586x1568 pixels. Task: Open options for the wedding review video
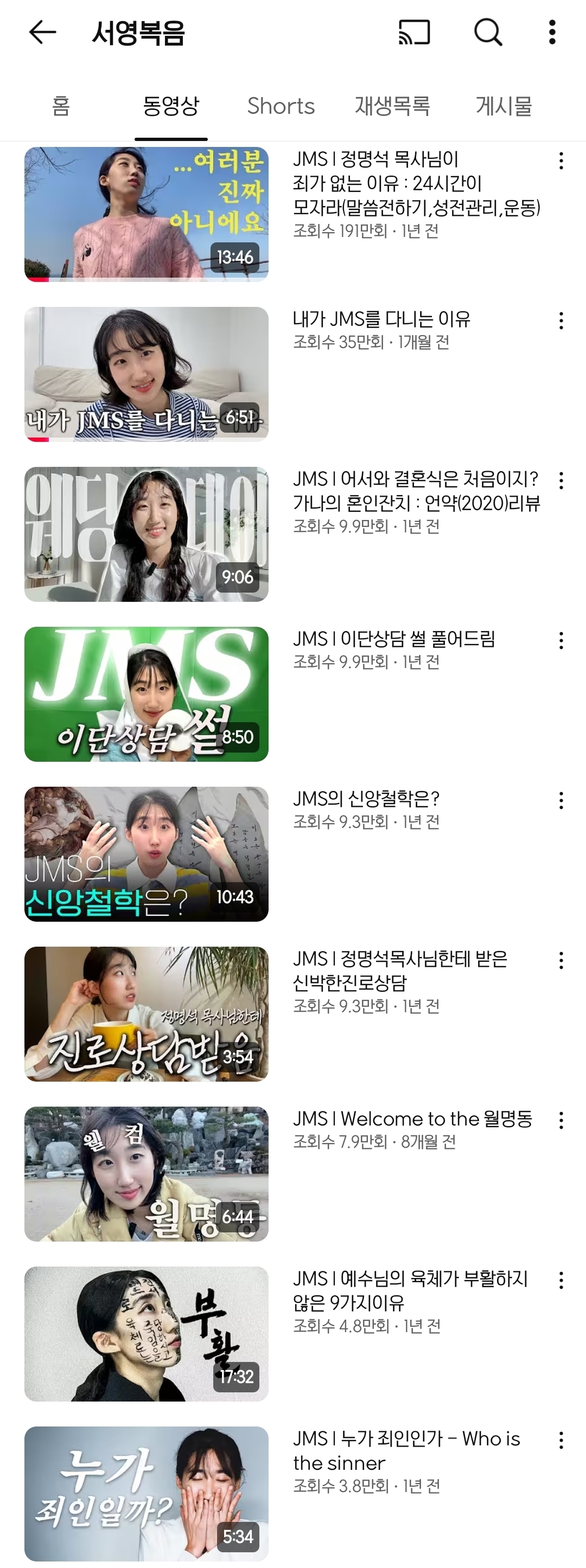click(x=560, y=481)
